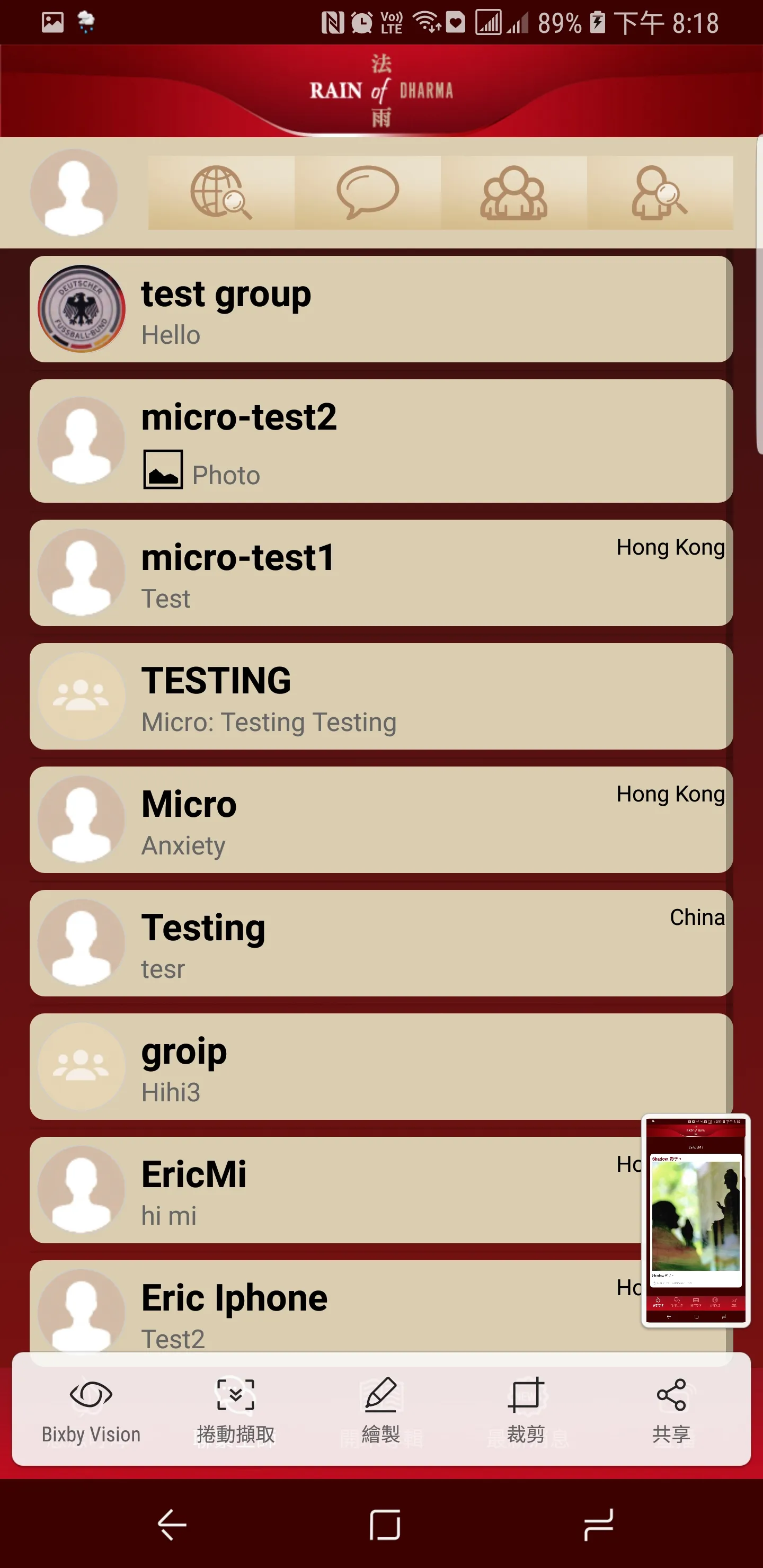The image size is (763, 1568).
Task: Open the chat with micro-test1
Action: pyautogui.click(x=380, y=573)
